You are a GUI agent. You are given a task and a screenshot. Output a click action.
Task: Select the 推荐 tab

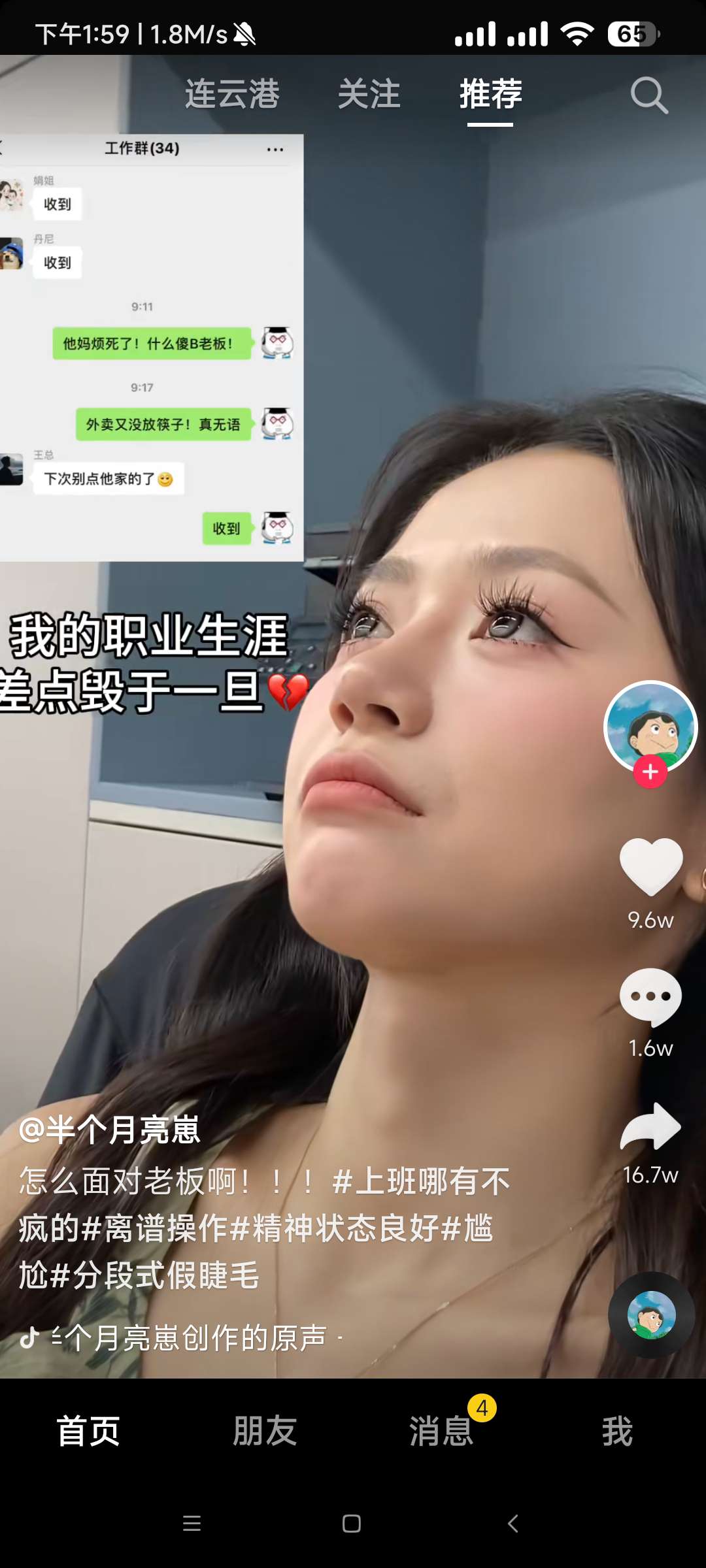[490, 94]
